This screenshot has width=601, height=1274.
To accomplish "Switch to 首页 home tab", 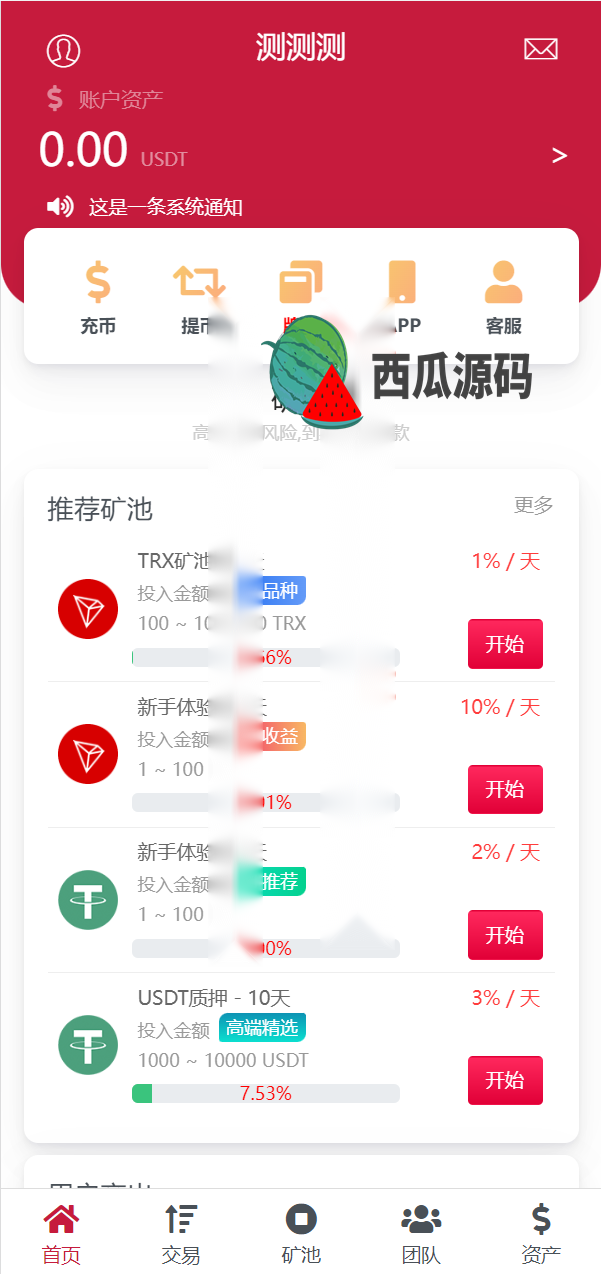I will pyautogui.click(x=61, y=1234).
